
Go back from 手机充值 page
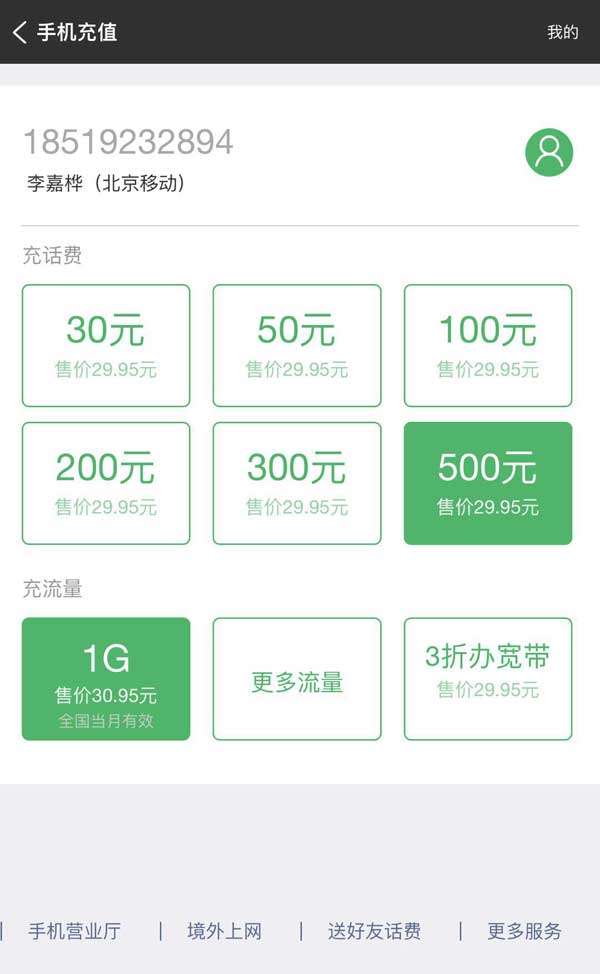(x=20, y=32)
